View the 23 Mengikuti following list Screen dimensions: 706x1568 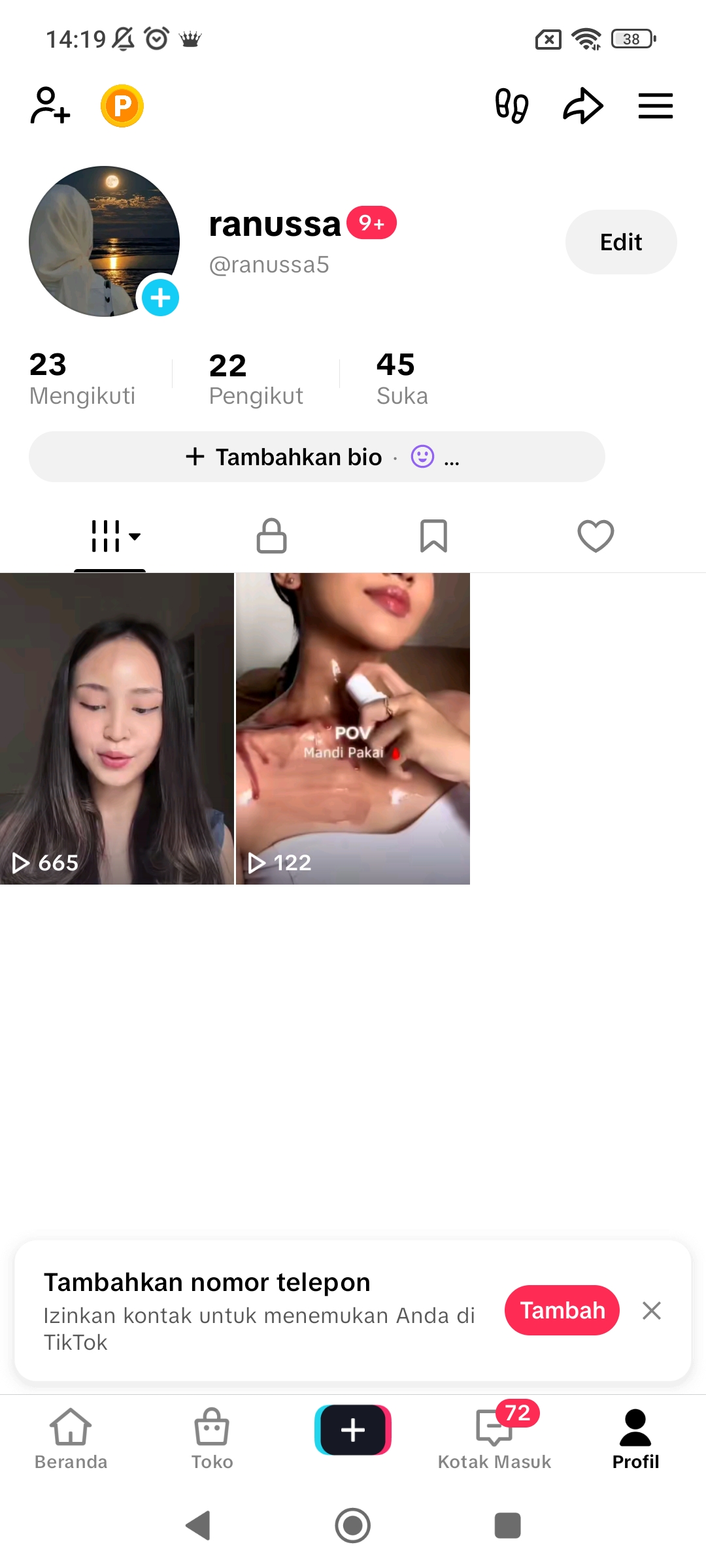click(x=82, y=379)
